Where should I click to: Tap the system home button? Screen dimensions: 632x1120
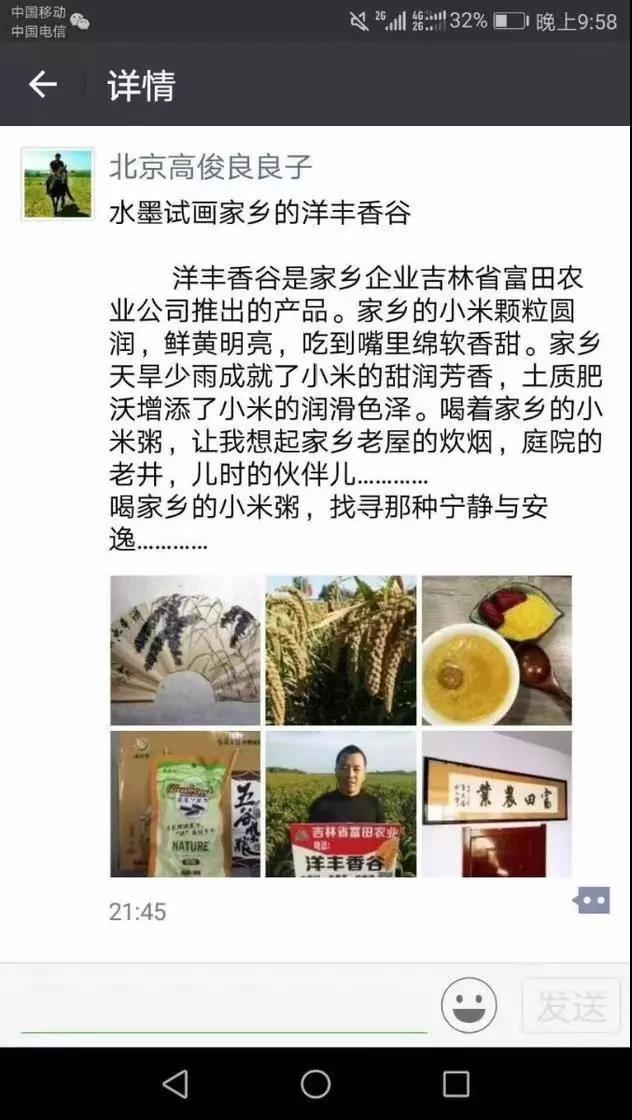316,1084
